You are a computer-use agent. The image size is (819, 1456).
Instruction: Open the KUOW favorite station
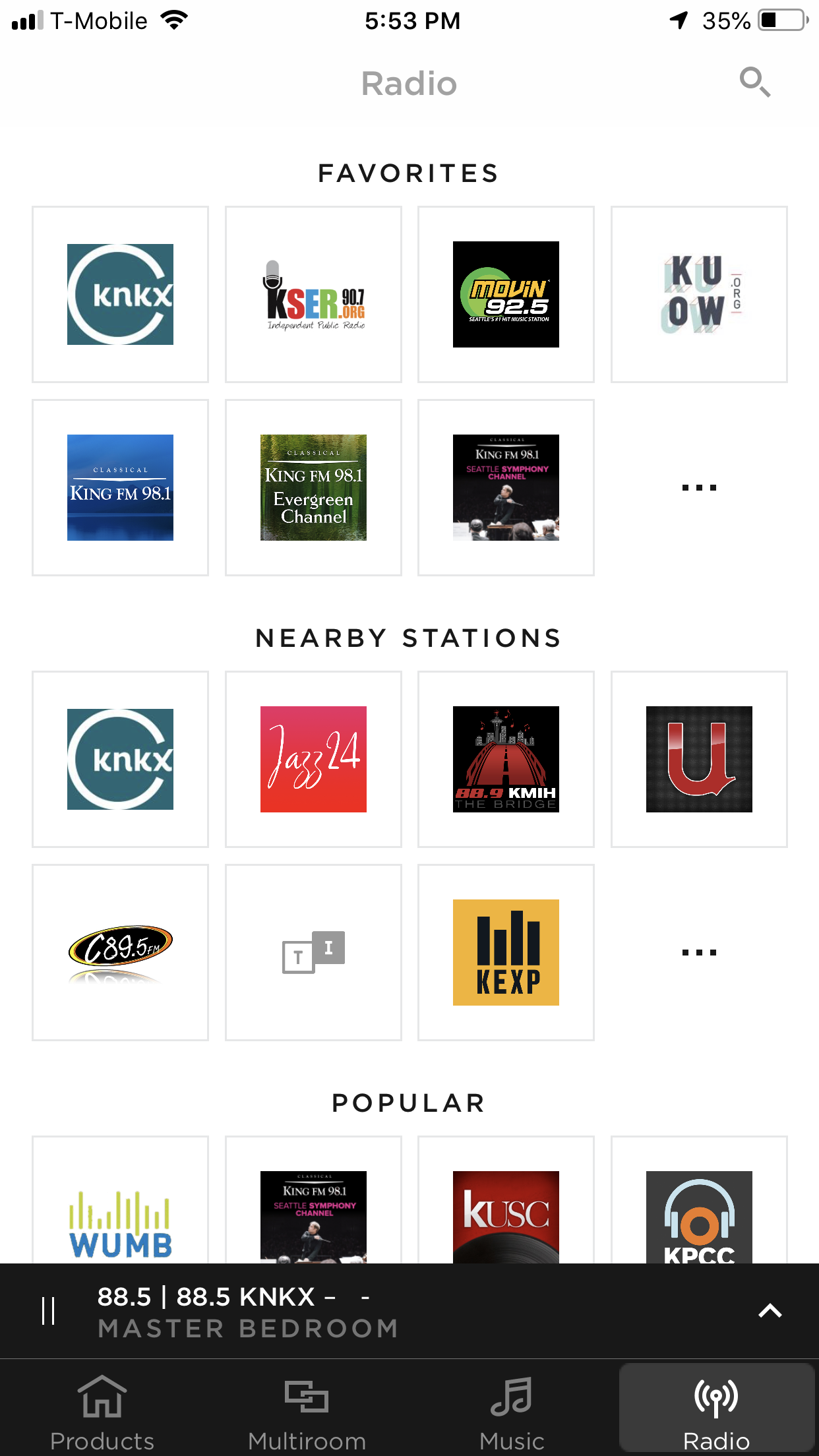699,294
